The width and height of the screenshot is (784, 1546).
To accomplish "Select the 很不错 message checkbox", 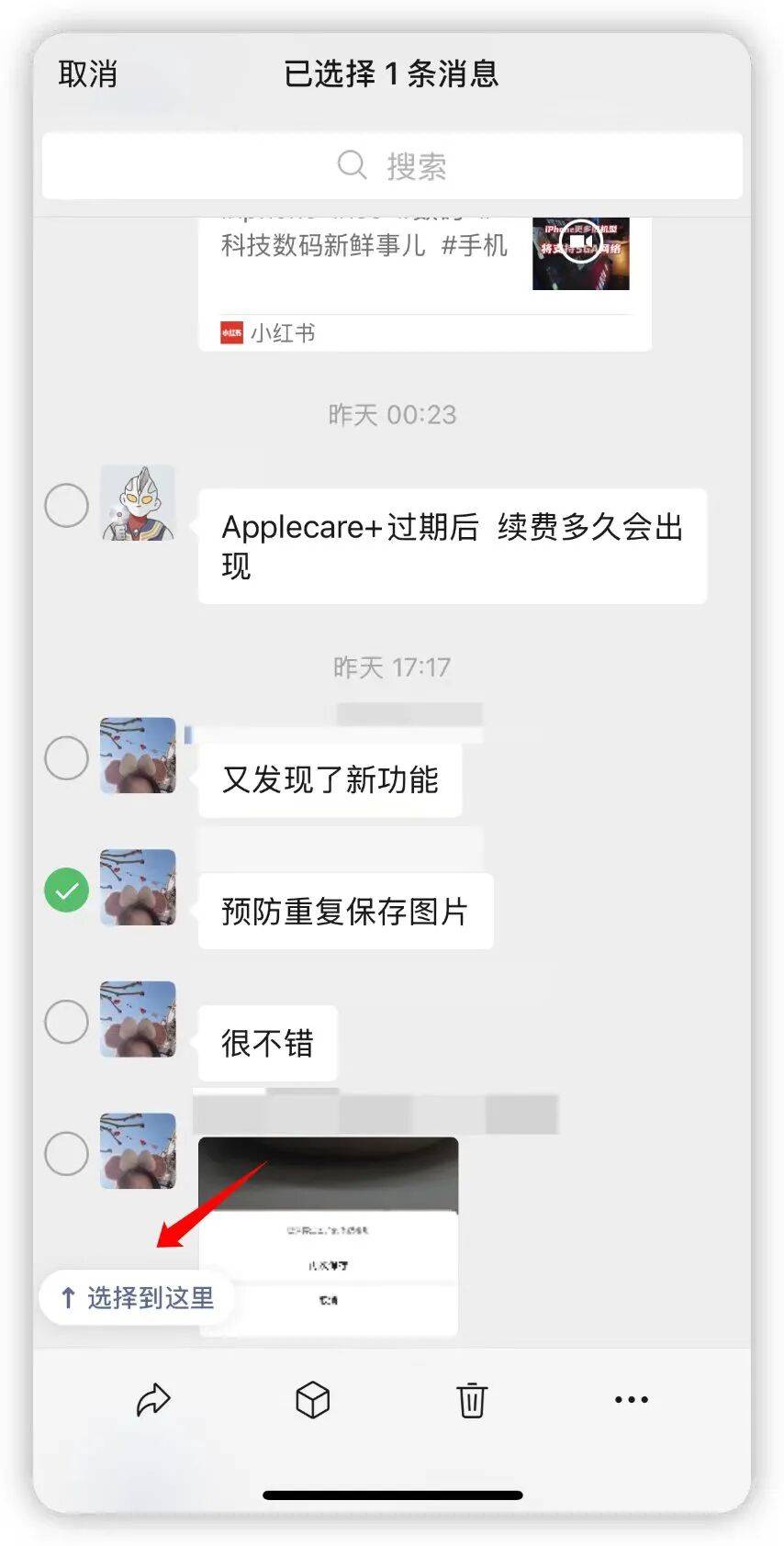I will pyautogui.click(x=67, y=1022).
